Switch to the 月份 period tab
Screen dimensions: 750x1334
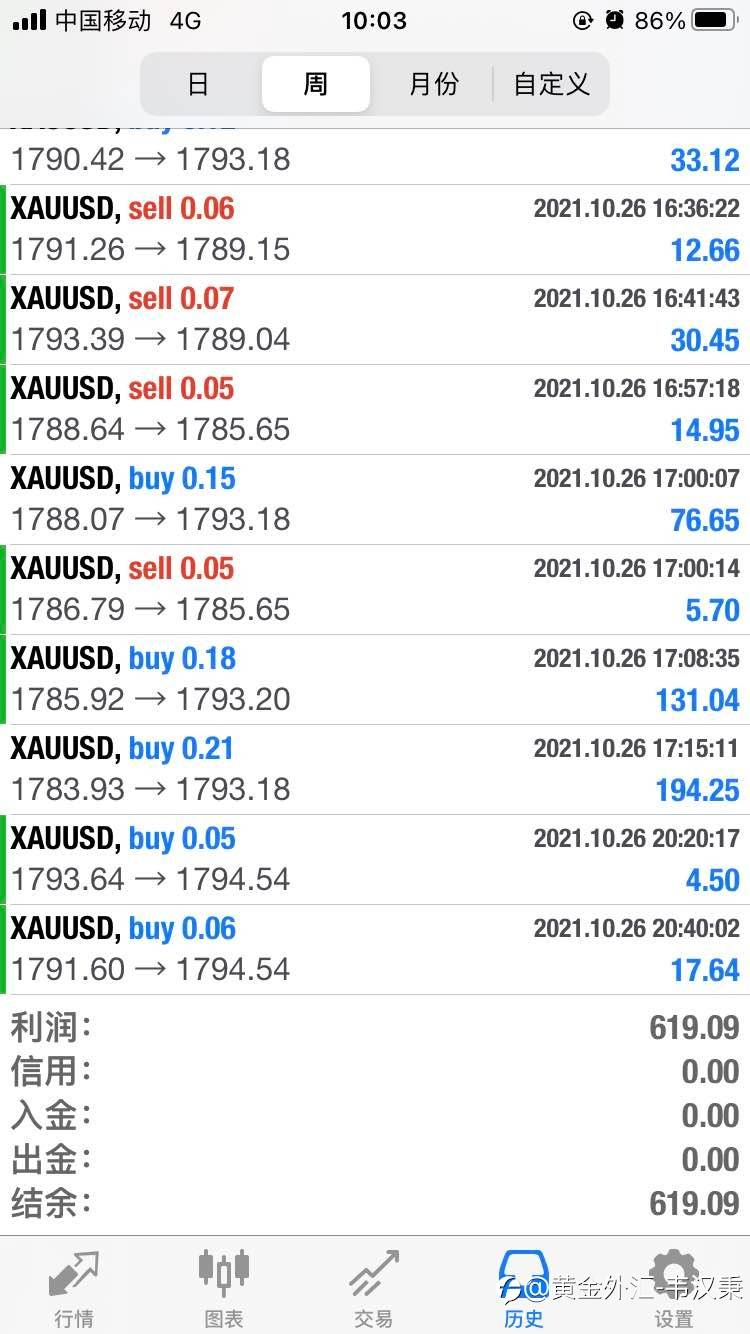click(433, 84)
